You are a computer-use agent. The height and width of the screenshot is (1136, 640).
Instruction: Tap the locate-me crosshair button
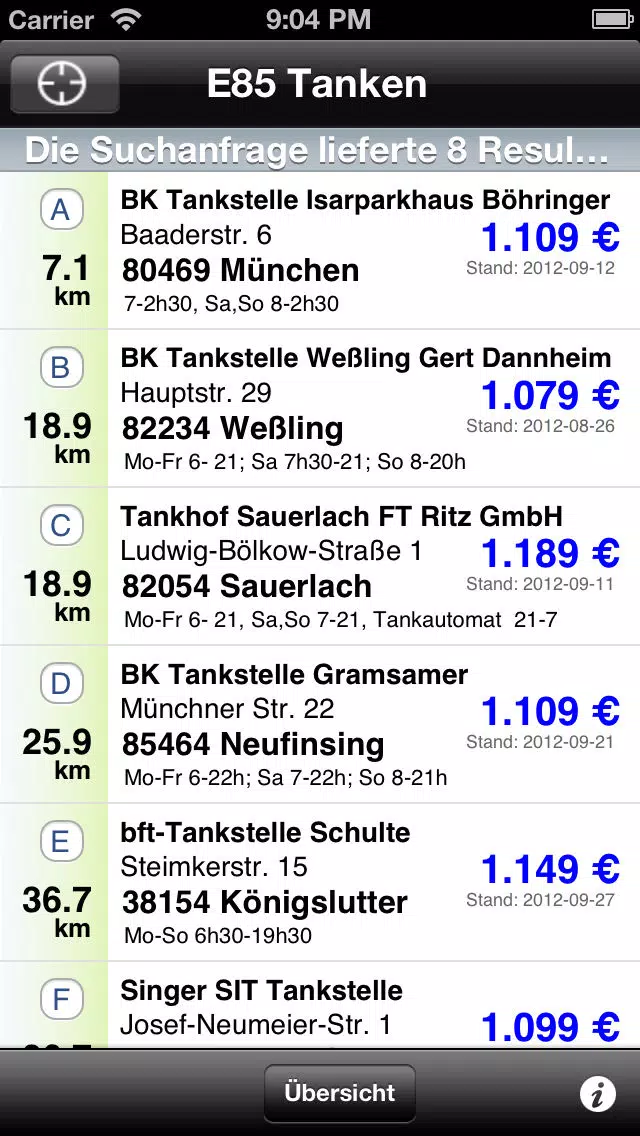tap(65, 83)
